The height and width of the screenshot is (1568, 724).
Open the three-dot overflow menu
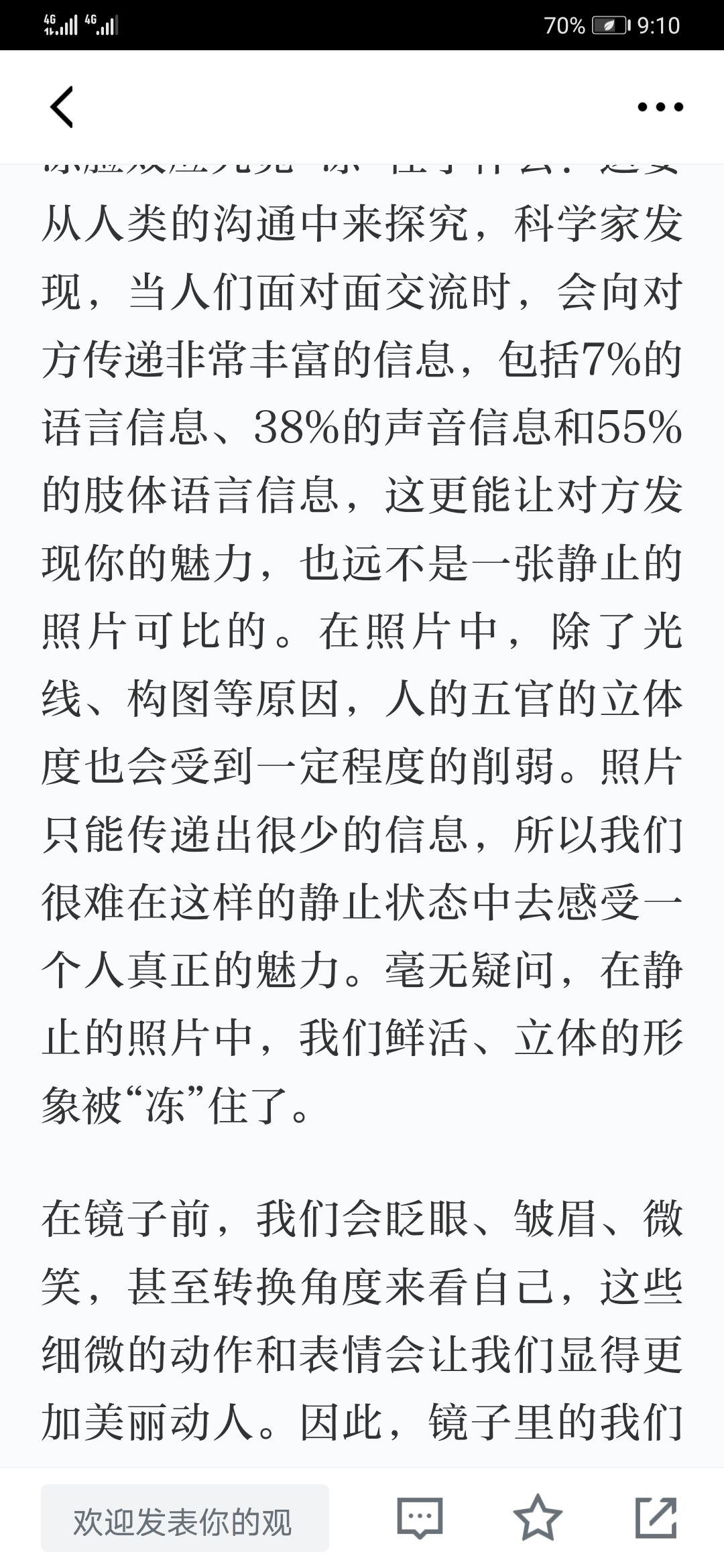660,107
